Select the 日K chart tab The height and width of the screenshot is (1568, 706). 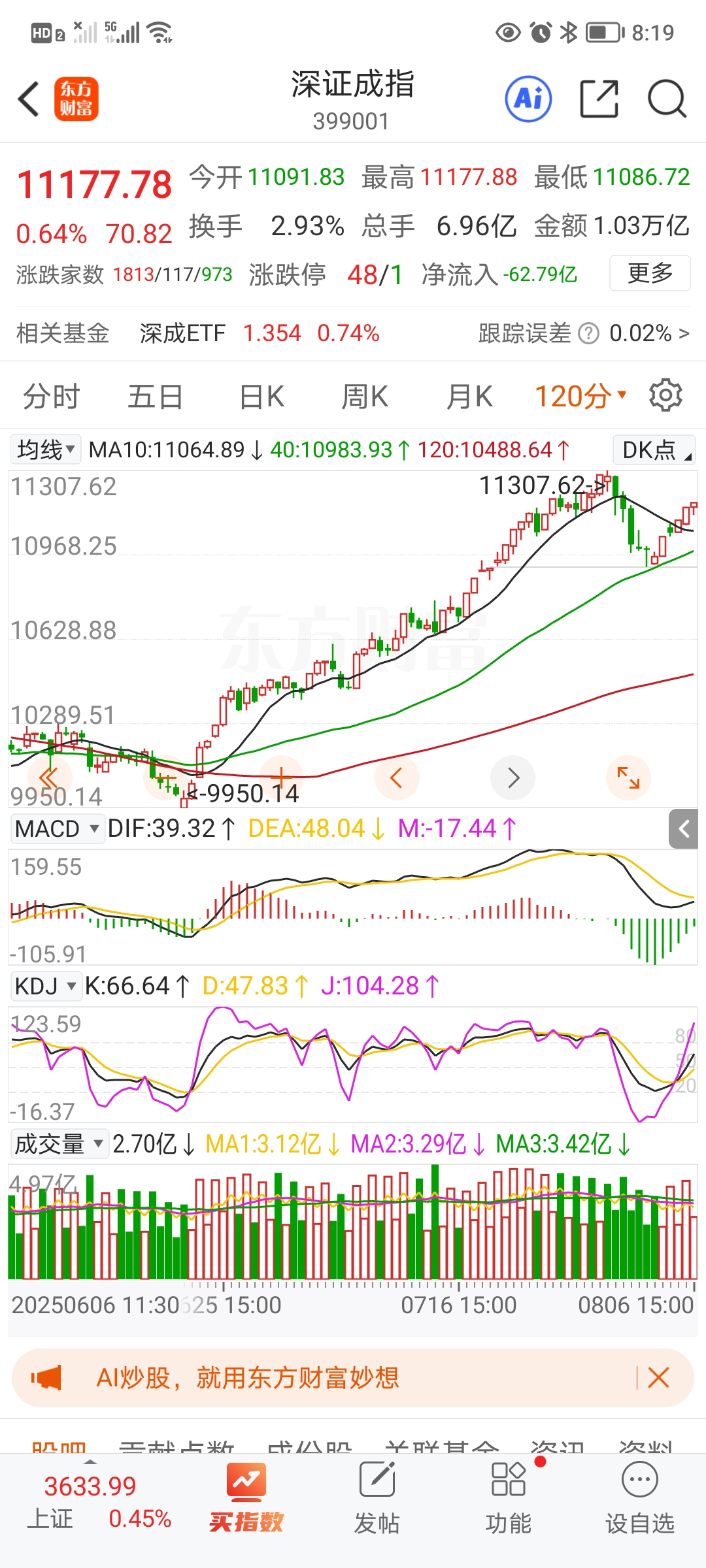tap(261, 396)
